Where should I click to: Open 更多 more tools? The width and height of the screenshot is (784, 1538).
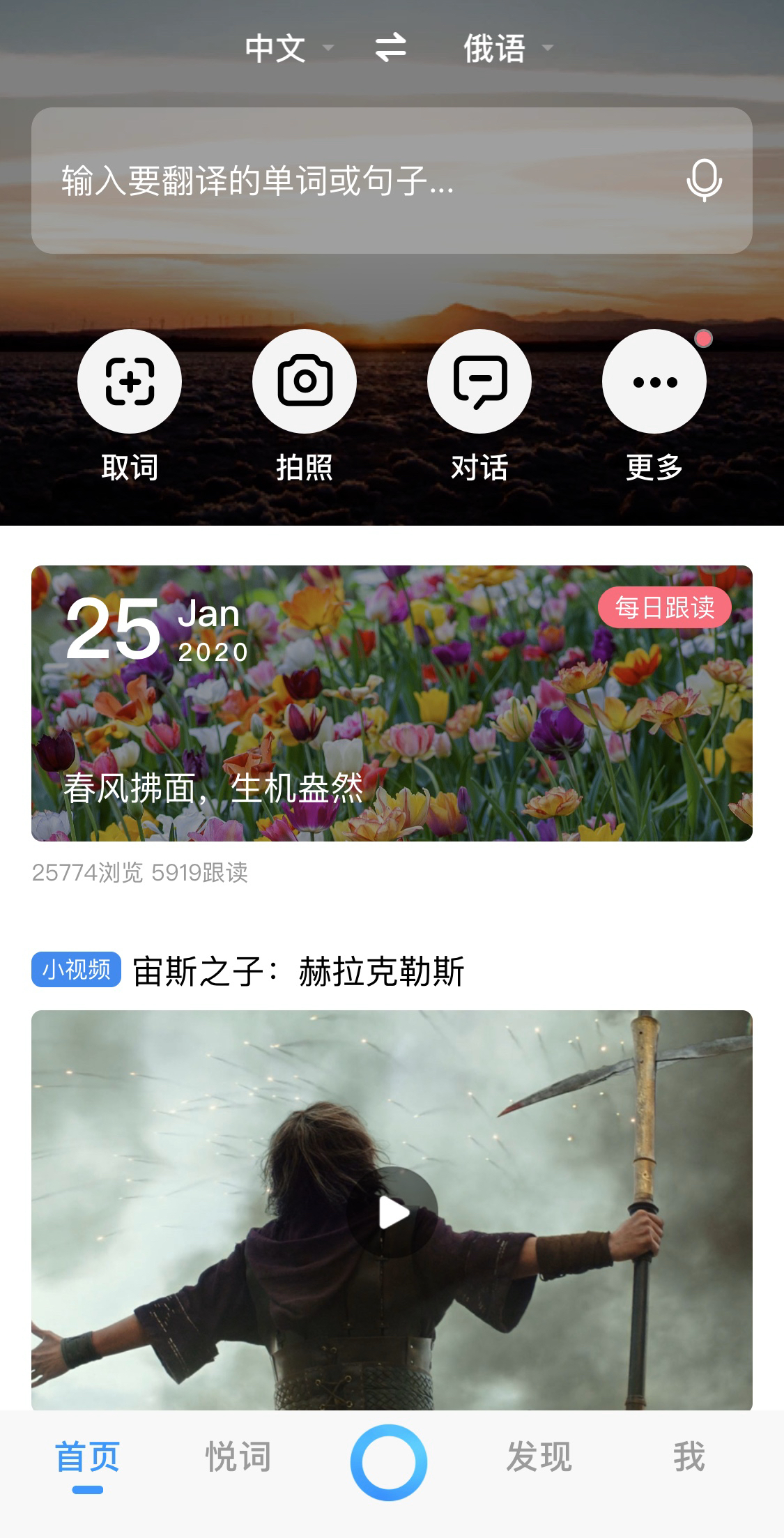tap(654, 381)
